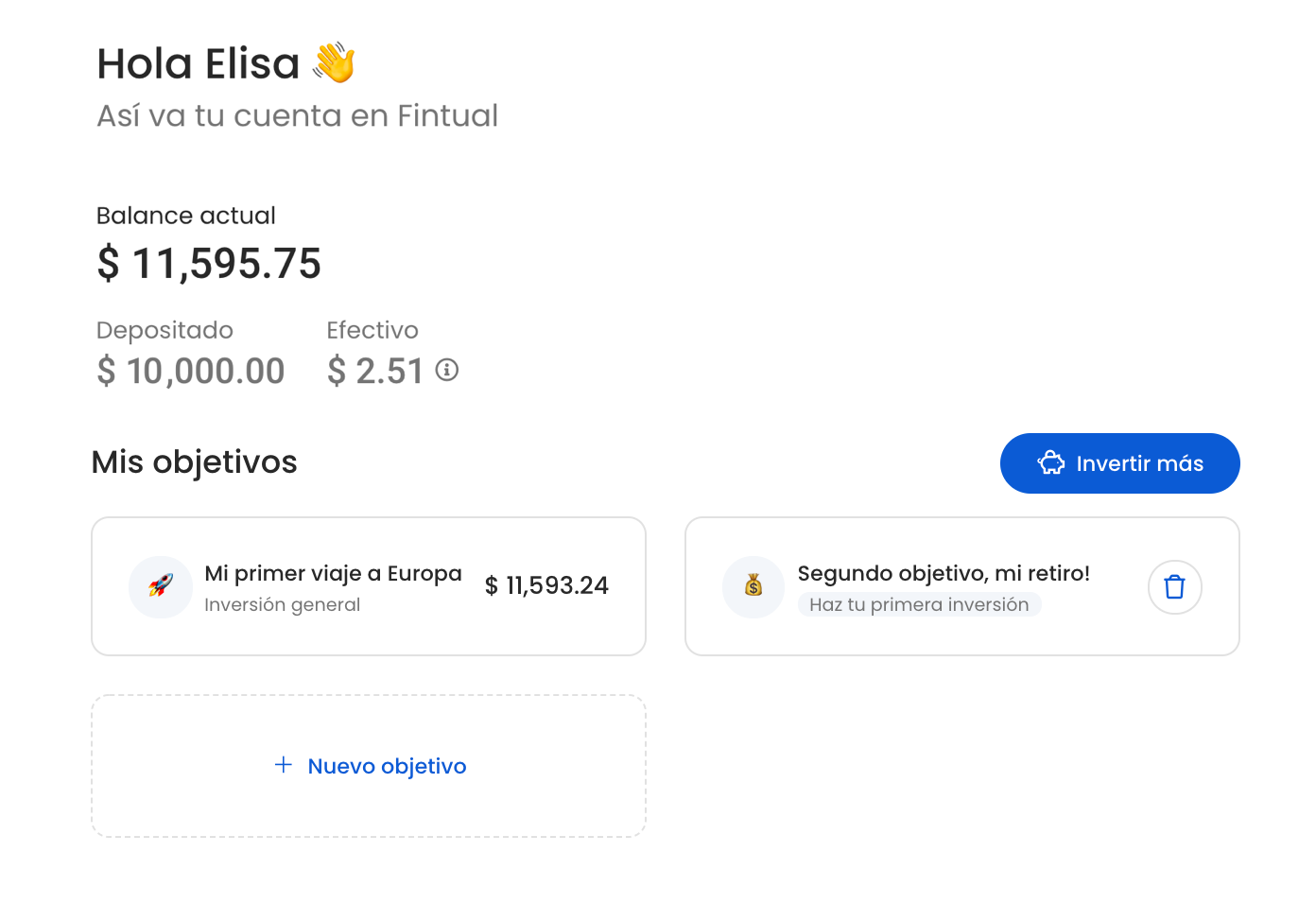Open the Segundo objetivo, mi retiro! goal
The width and height of the screenshot is (1316, 905).
943,574
